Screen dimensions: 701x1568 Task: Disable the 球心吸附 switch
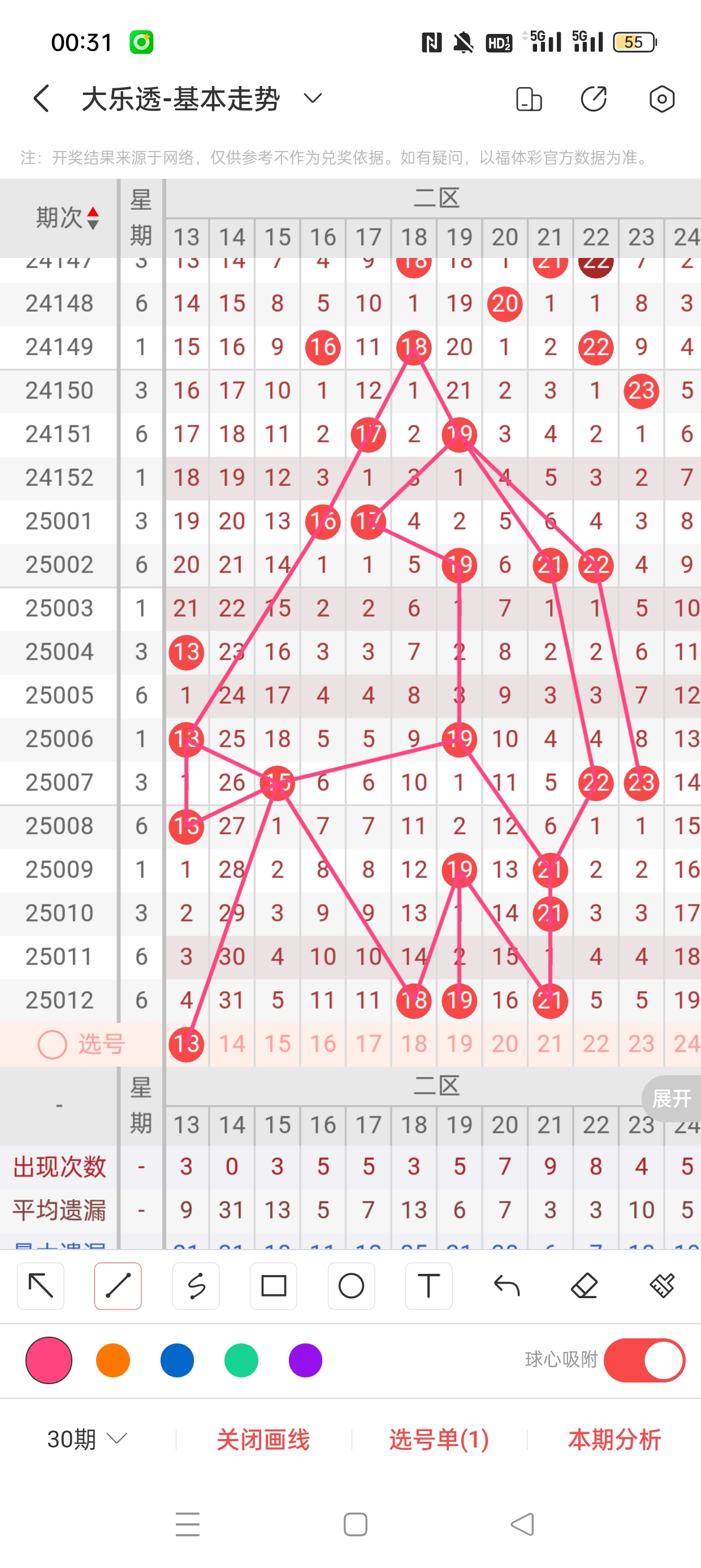click(644, 1360)
